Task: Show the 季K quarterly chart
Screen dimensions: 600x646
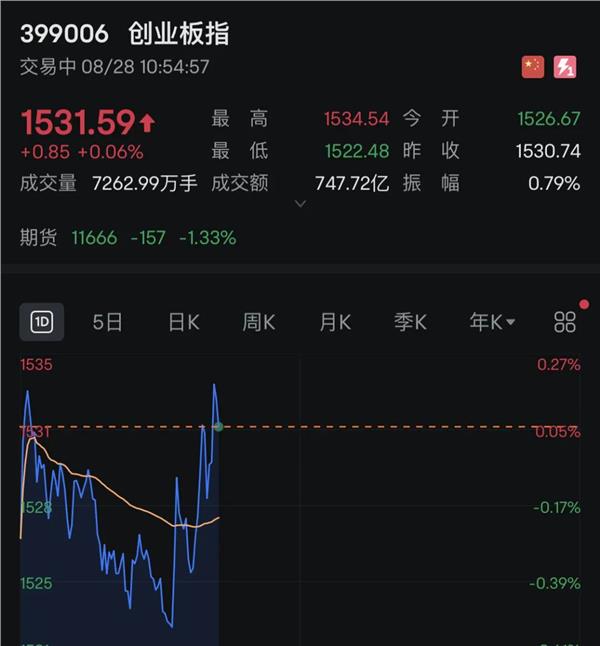Action: pyautogui.click(x=410, y=322)
